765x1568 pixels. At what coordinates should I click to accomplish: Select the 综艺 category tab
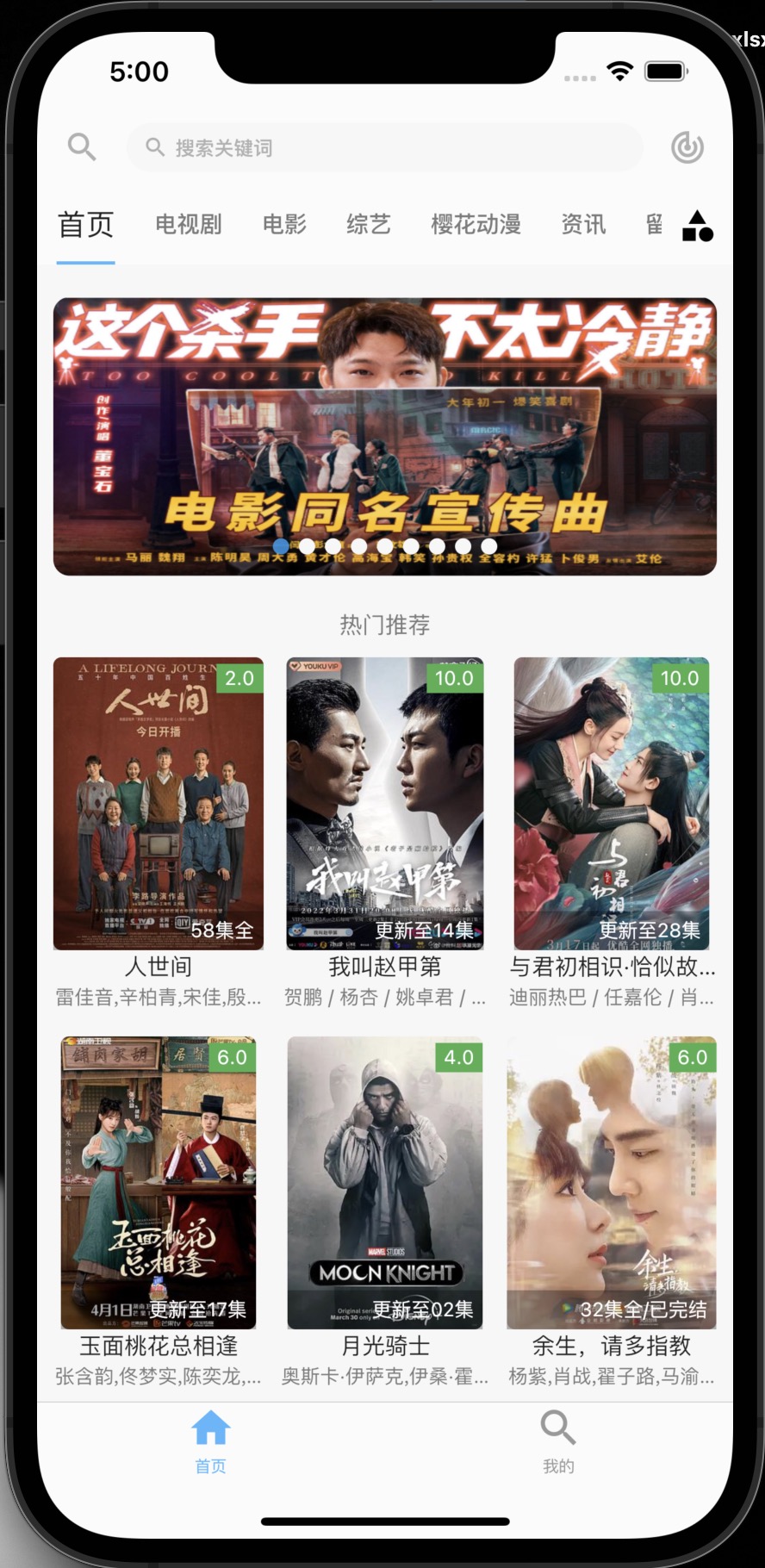click(x=369, y=225)
